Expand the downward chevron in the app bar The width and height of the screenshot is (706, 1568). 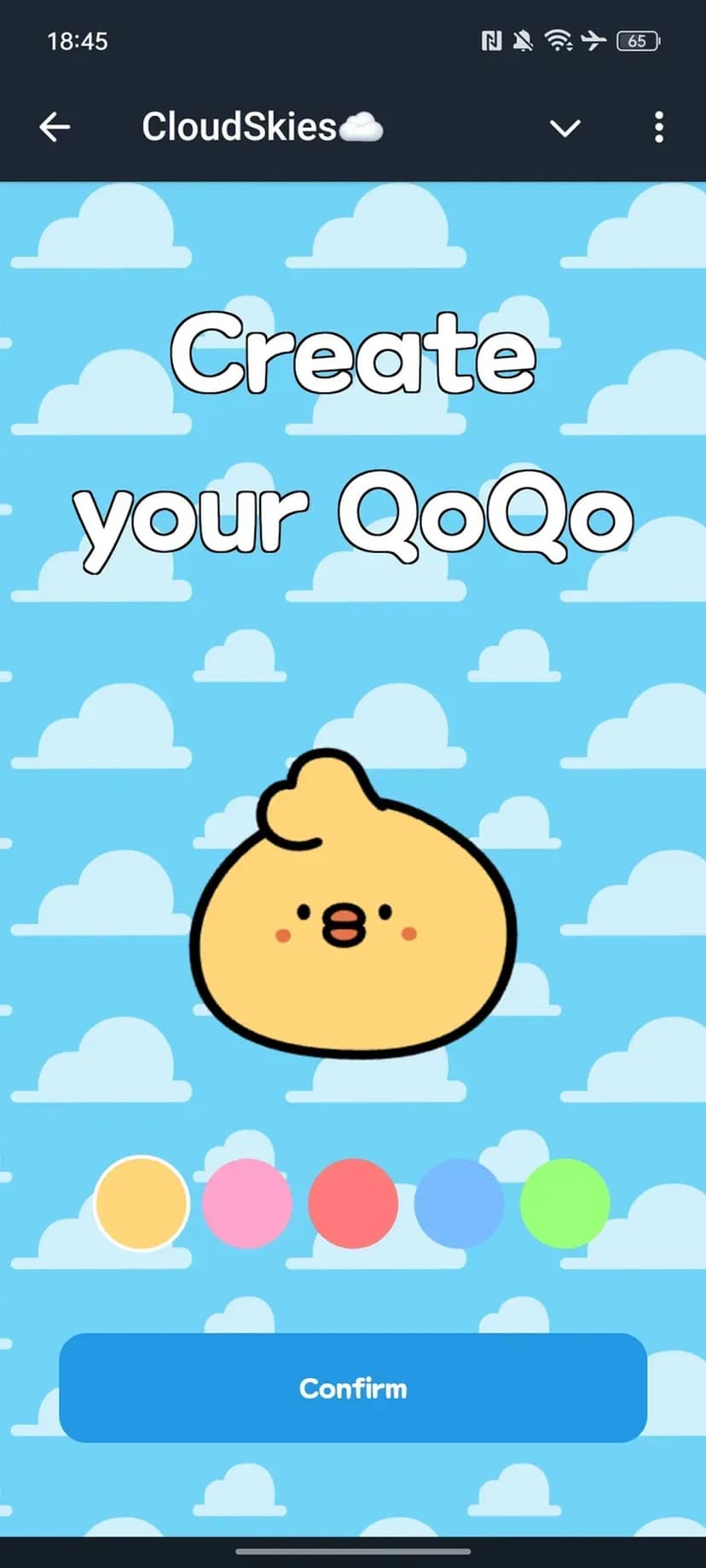tap(564, 128)
